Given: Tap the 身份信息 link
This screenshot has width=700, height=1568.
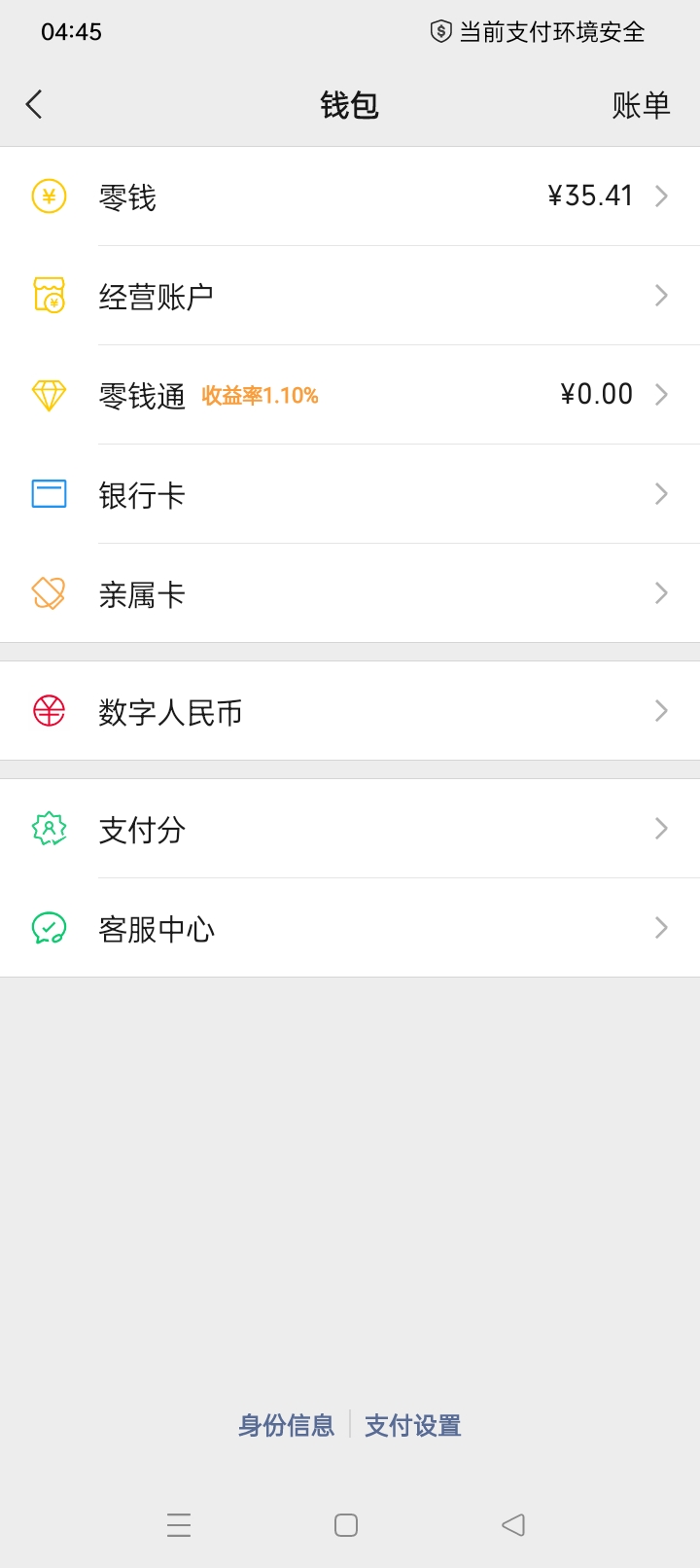Looking at the screenshot, I should point(286,1426).
